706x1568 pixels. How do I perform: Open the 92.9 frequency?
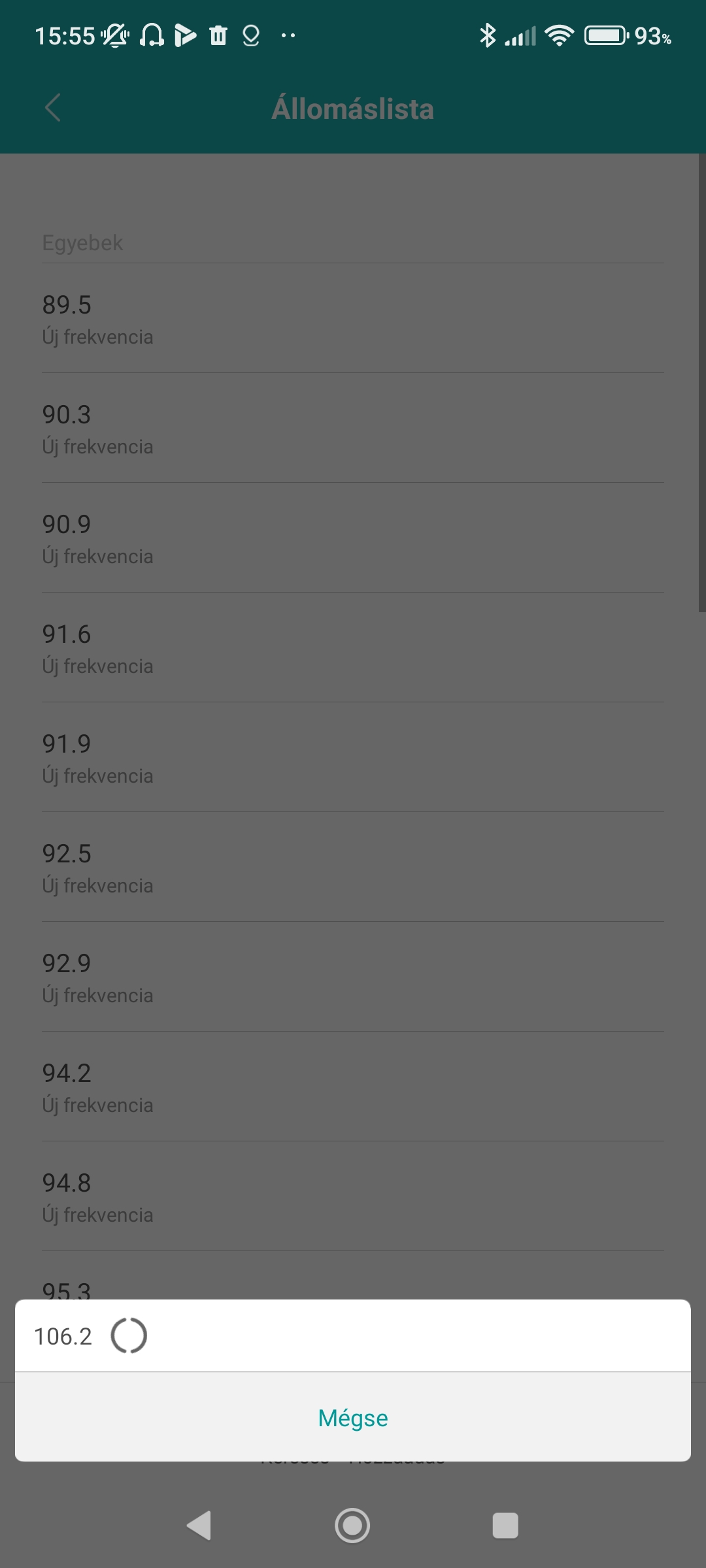(353, 977)
